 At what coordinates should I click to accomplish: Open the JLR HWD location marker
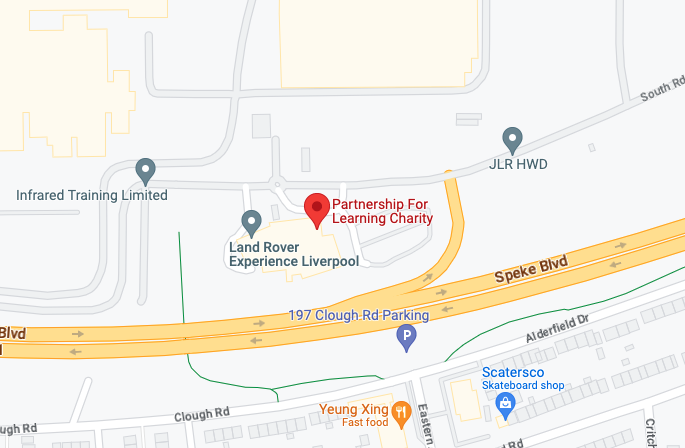[x=513, y=139]
